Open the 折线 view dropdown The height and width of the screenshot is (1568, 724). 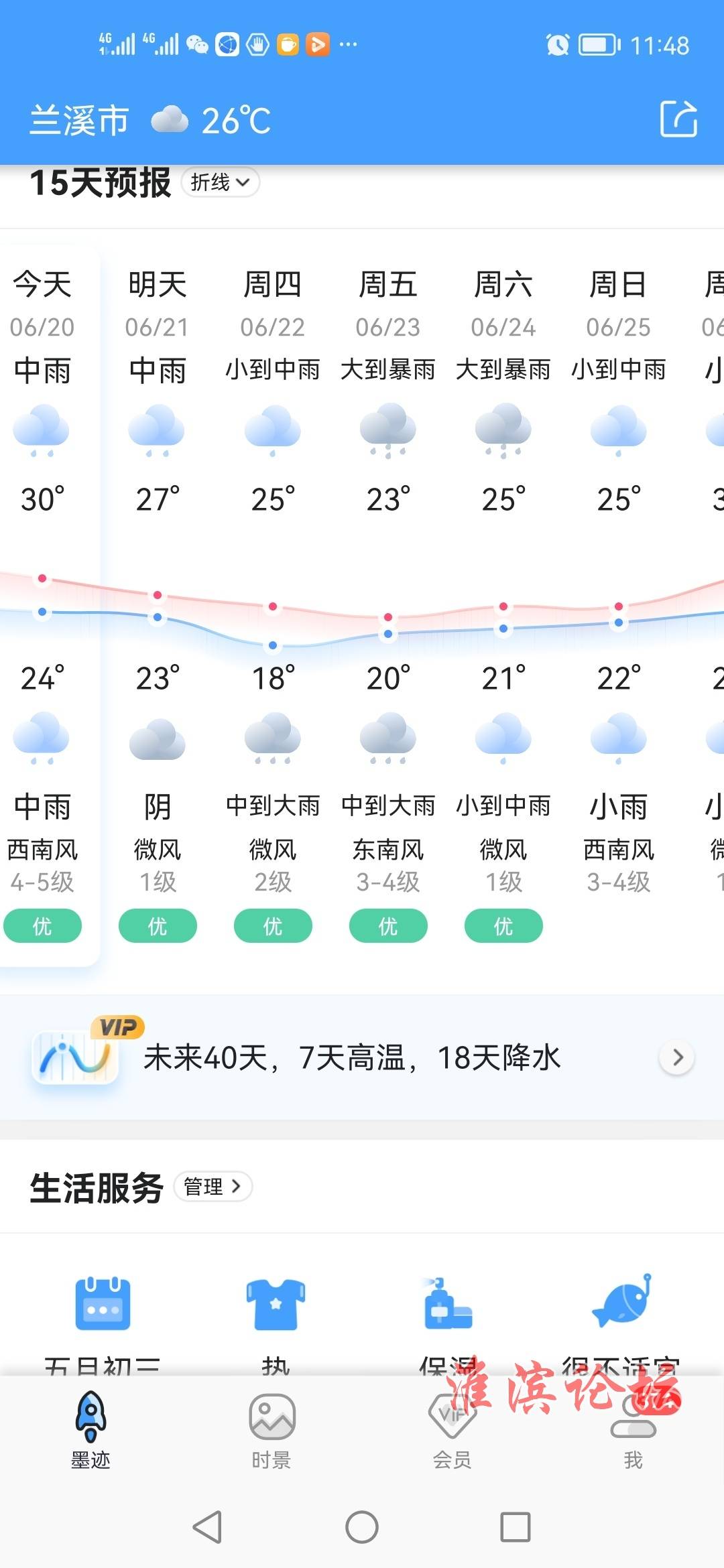[220, 182]
